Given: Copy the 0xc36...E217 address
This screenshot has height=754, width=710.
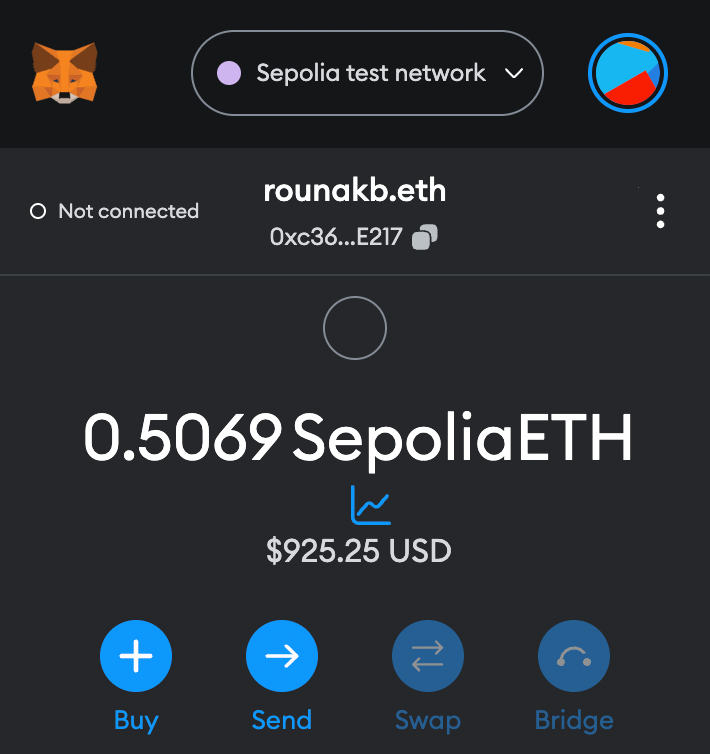Looking at the screenshot, I should click(x=425, y=237).
